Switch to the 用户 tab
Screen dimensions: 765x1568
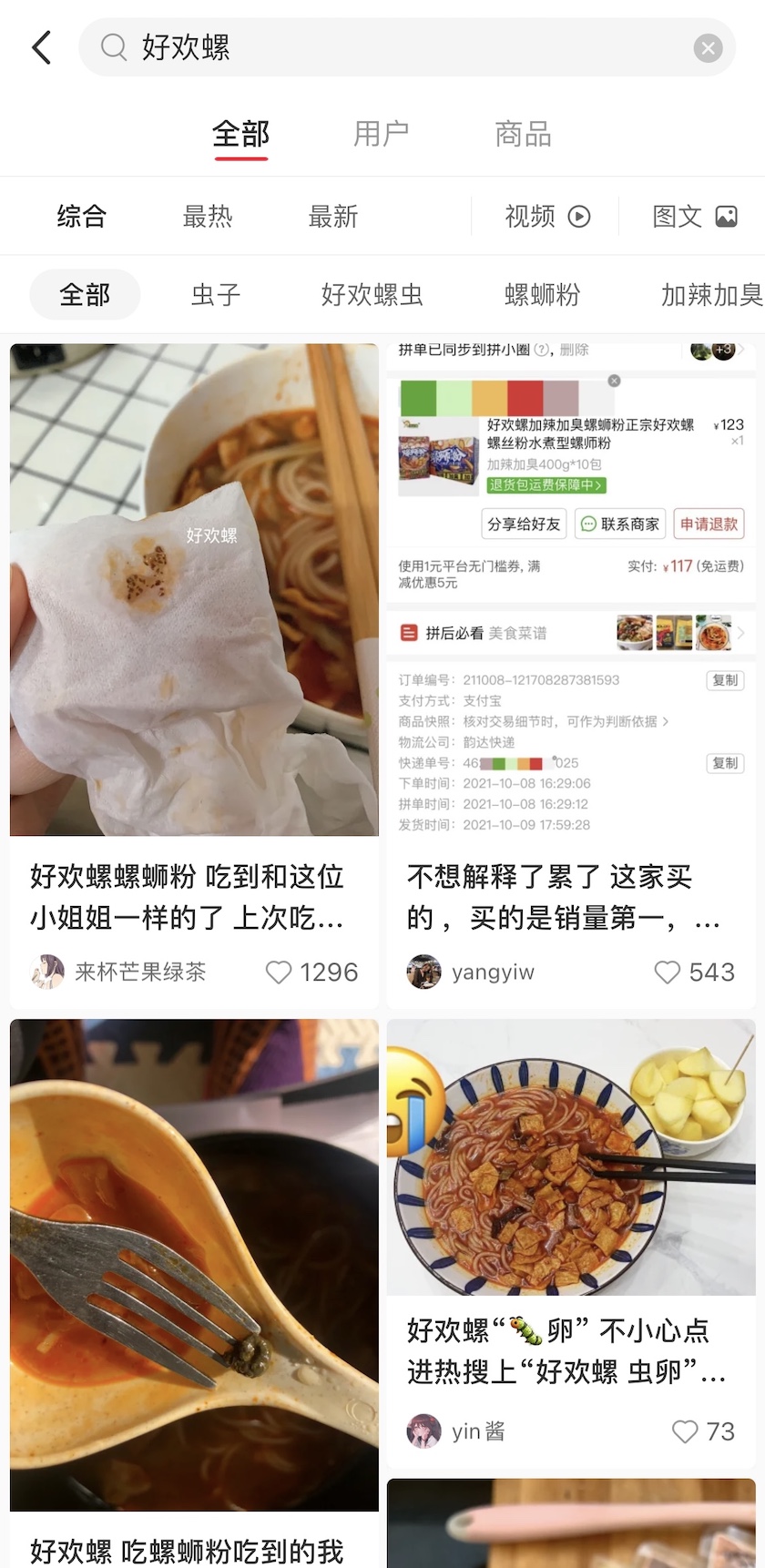click(x=381, y=135)
